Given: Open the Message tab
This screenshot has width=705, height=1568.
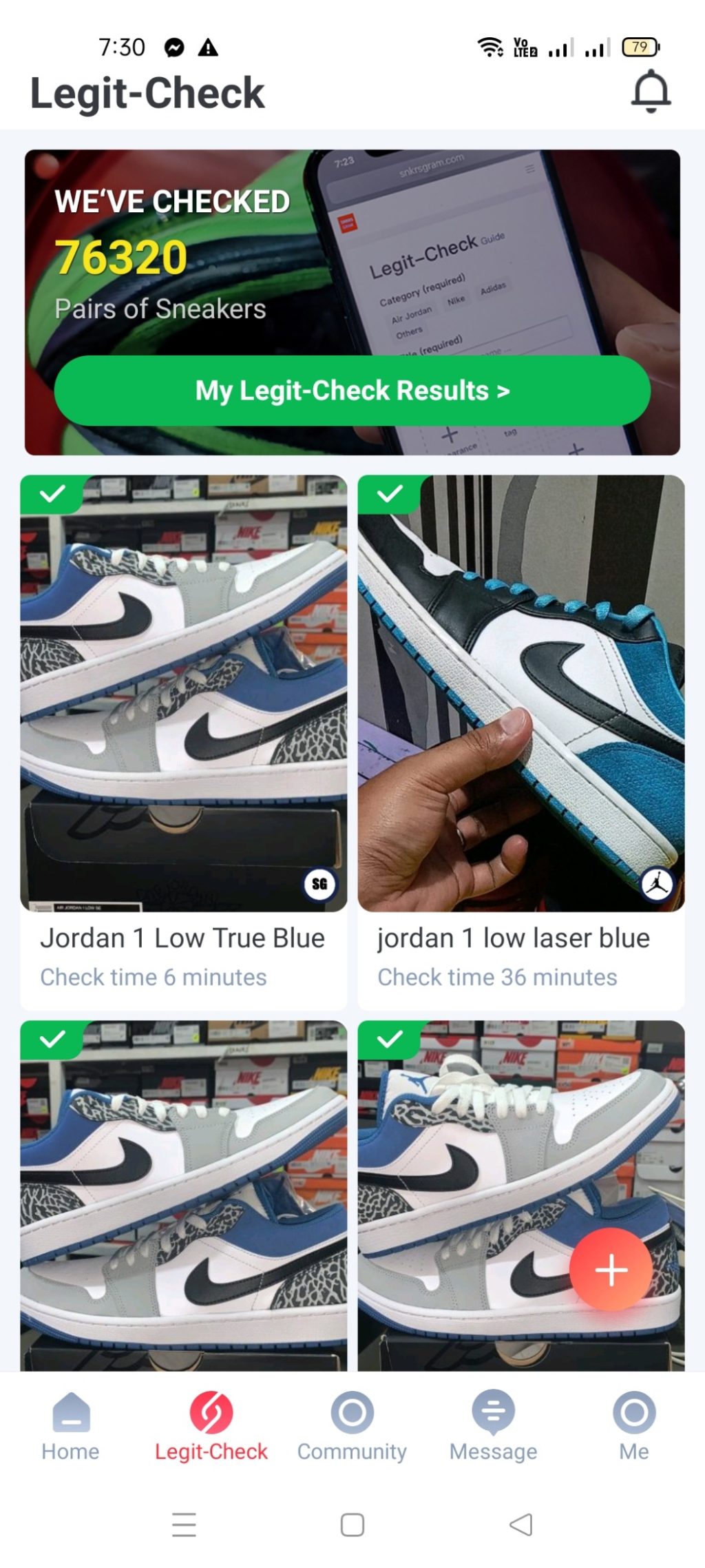Looking at the screenshot, I should pyautogui.click(x=493, y=1426).
